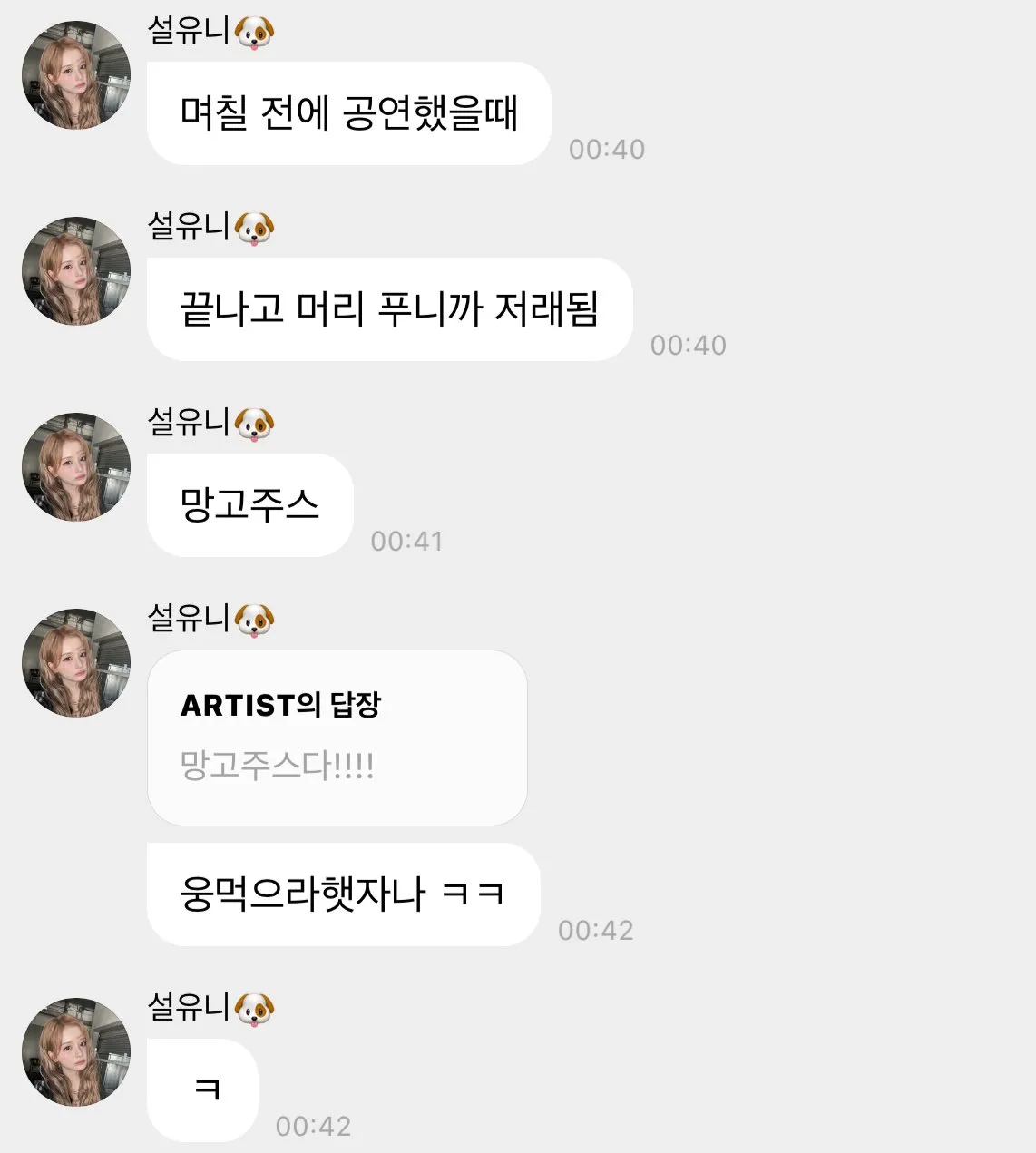
Task: Click the 00:42 timestamp under the last bubble
Action: 312,1127
